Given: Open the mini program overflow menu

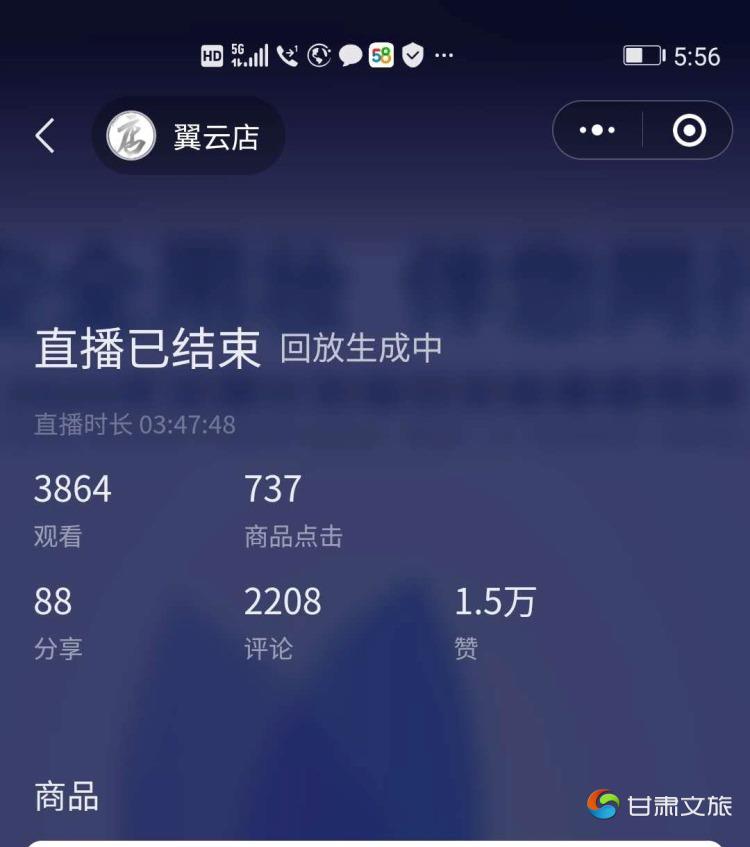Looking at the screenshot, I should click(x=597, y=130).
